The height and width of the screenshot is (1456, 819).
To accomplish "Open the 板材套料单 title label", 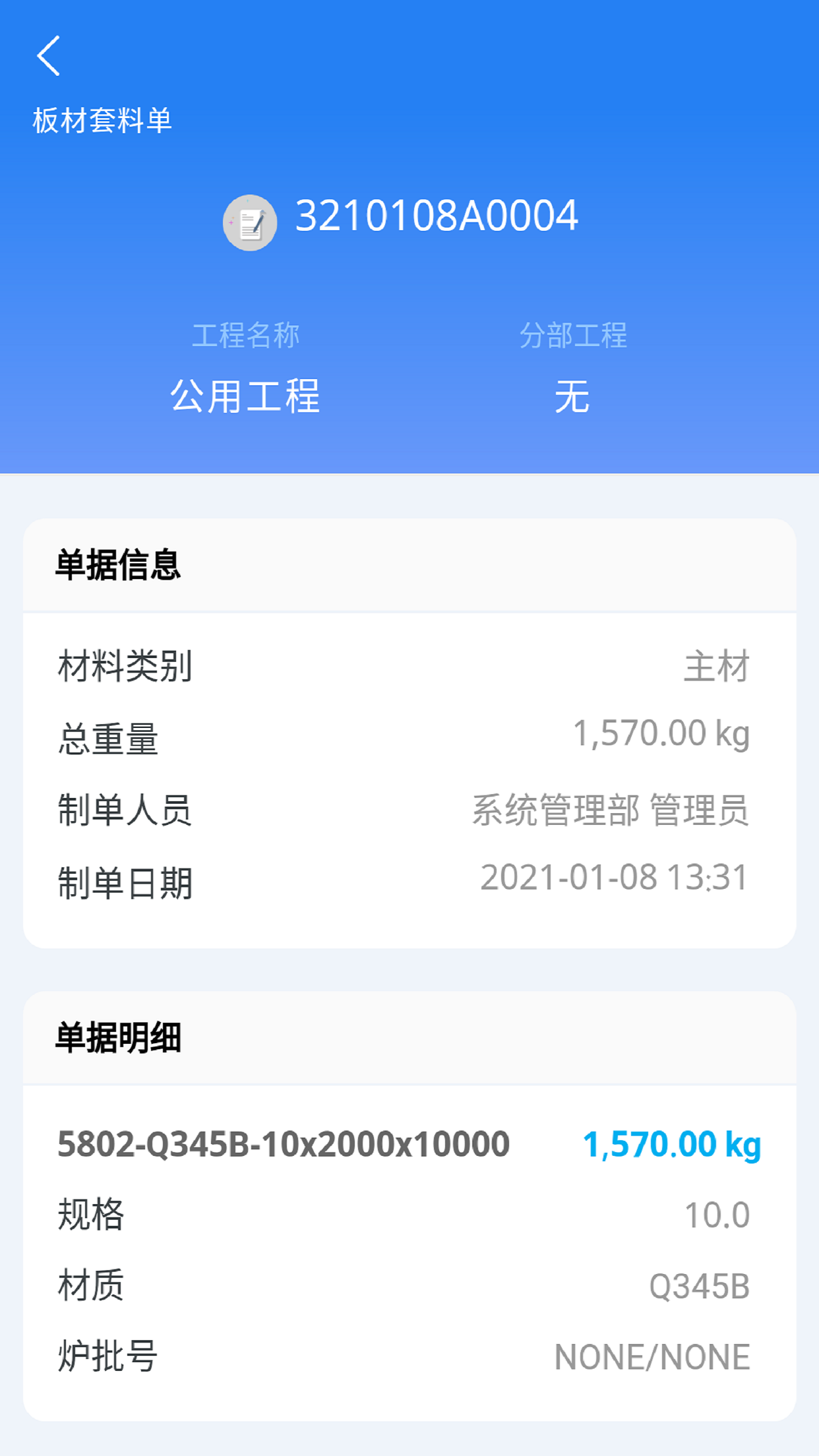I will [x=102, y=120].
